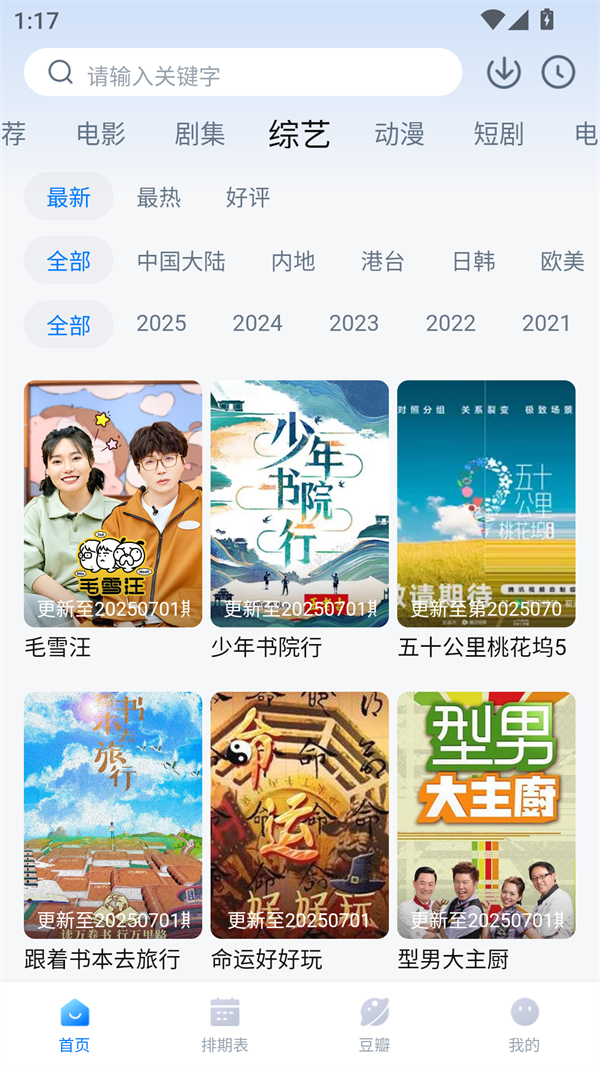Switch to the 动漫 tab
Image resolution: width=600 pixels, height=1066 pixels.
[x=400, y=134]
